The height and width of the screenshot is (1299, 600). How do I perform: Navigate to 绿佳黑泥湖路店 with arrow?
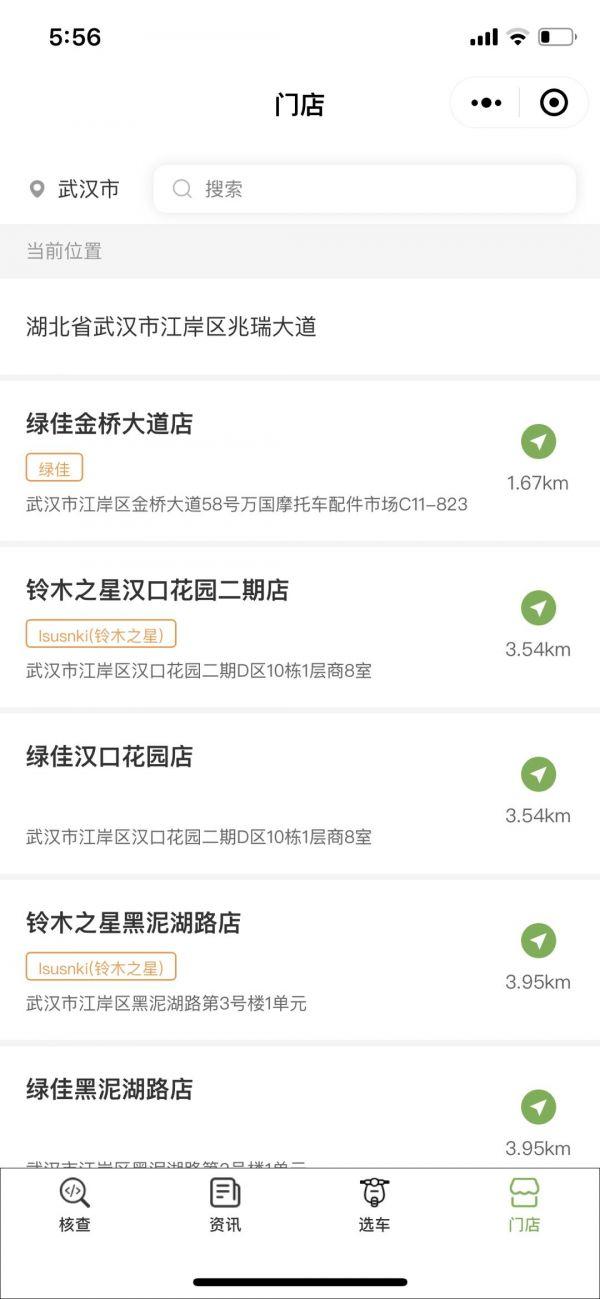538,1107
